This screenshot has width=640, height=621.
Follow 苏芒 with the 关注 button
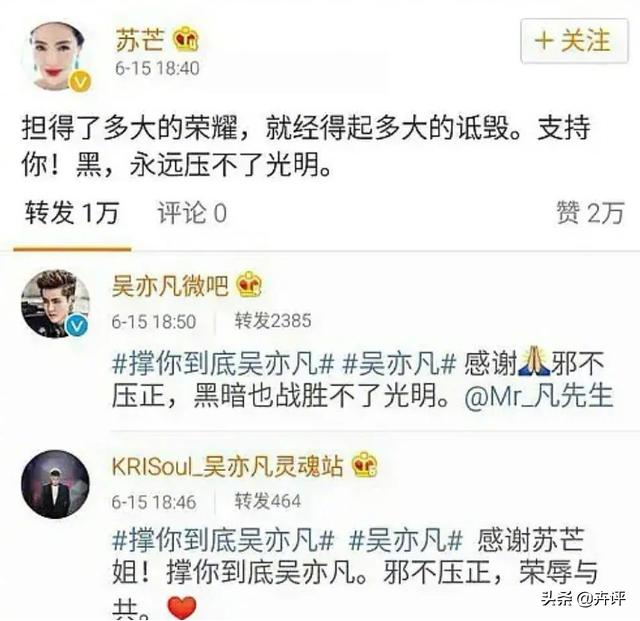click(573, 41)
